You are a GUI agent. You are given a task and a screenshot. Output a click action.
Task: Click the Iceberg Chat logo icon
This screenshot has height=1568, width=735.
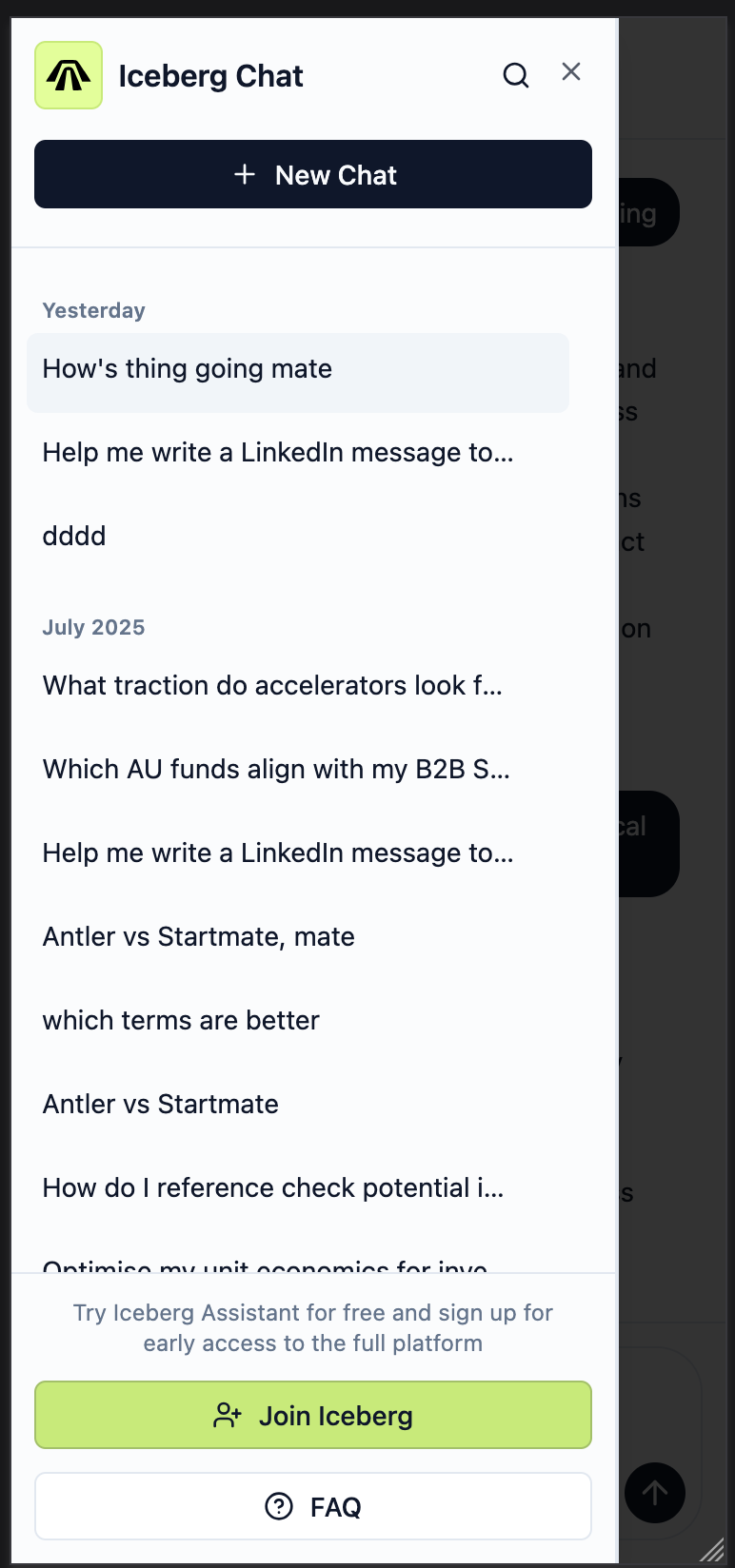[x=68, y=74]
